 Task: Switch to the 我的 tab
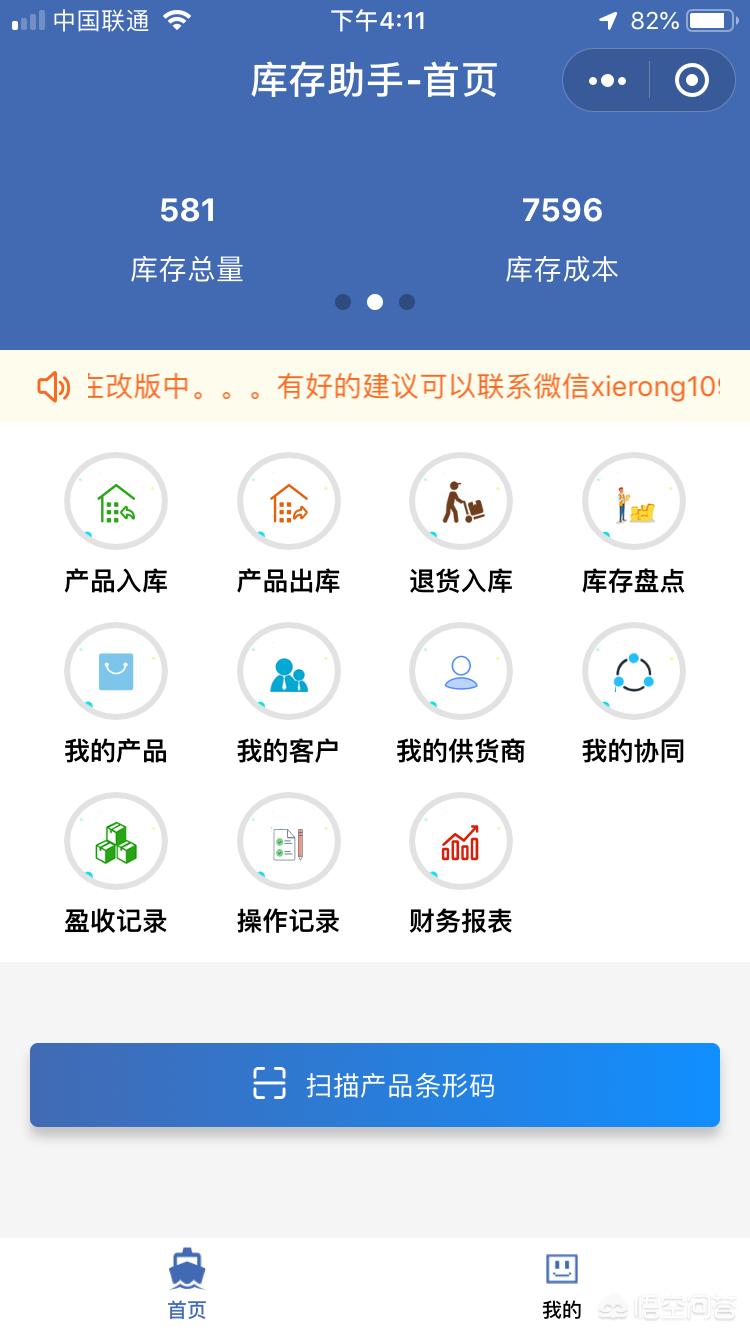[x=562, y=1285]
